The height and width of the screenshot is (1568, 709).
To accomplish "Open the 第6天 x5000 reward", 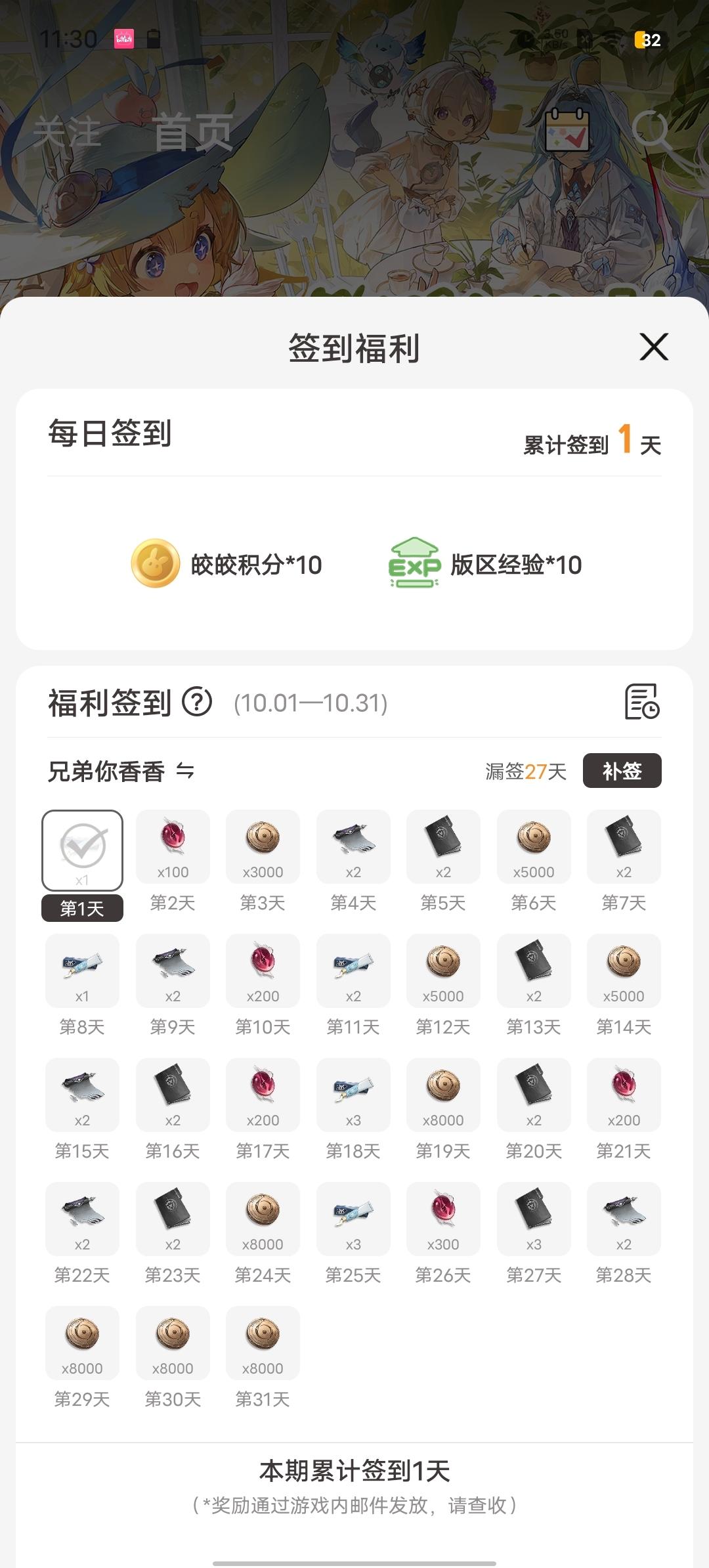I will tap(534, 847).
